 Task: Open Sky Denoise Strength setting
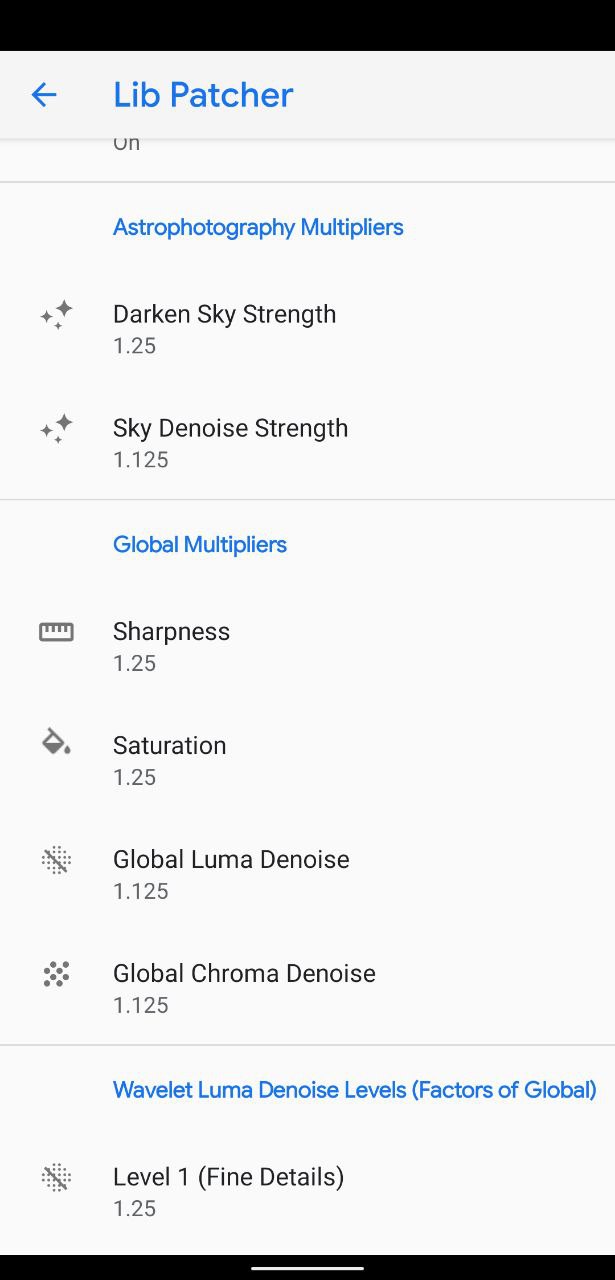coord(307,443)
